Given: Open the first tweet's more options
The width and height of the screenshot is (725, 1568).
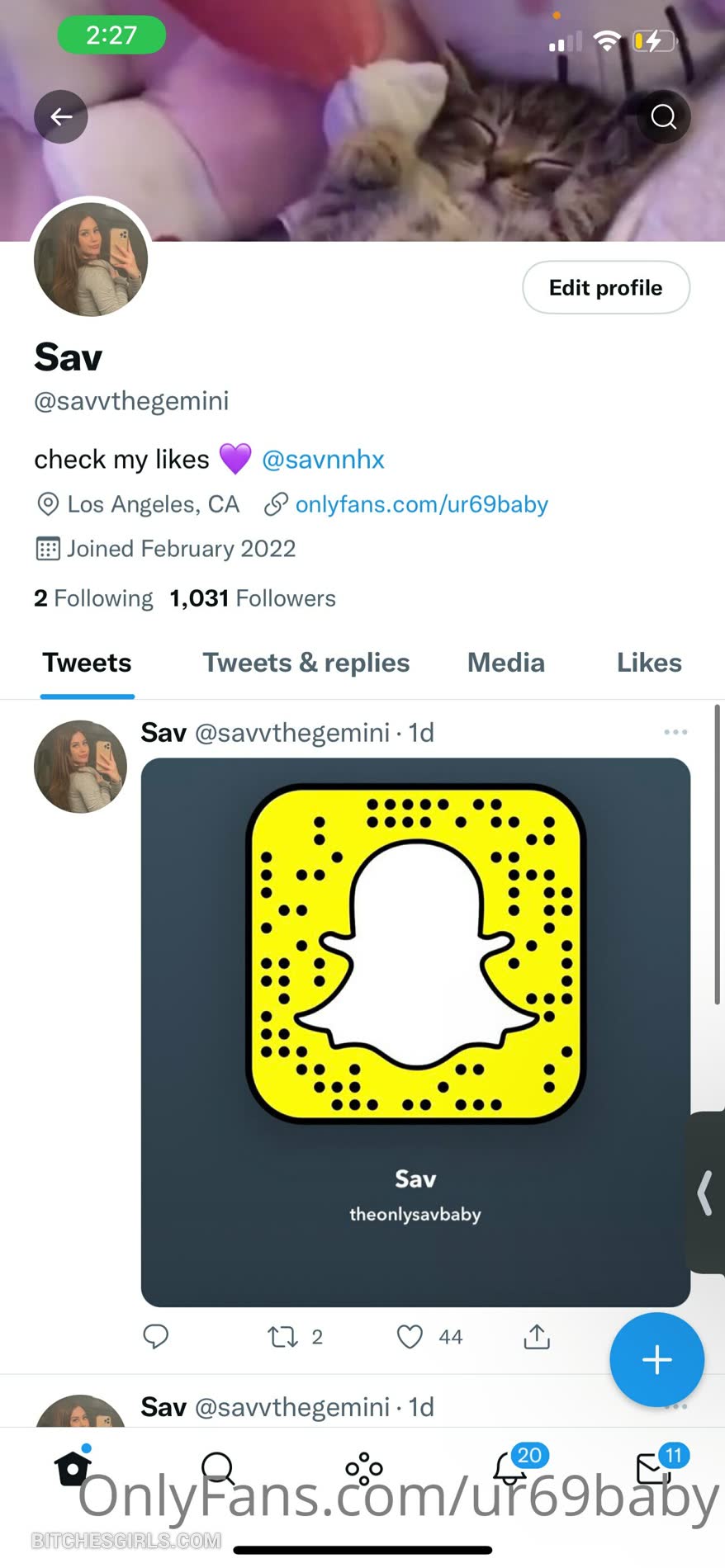Looking at the screenshot, I should (675, 732).
